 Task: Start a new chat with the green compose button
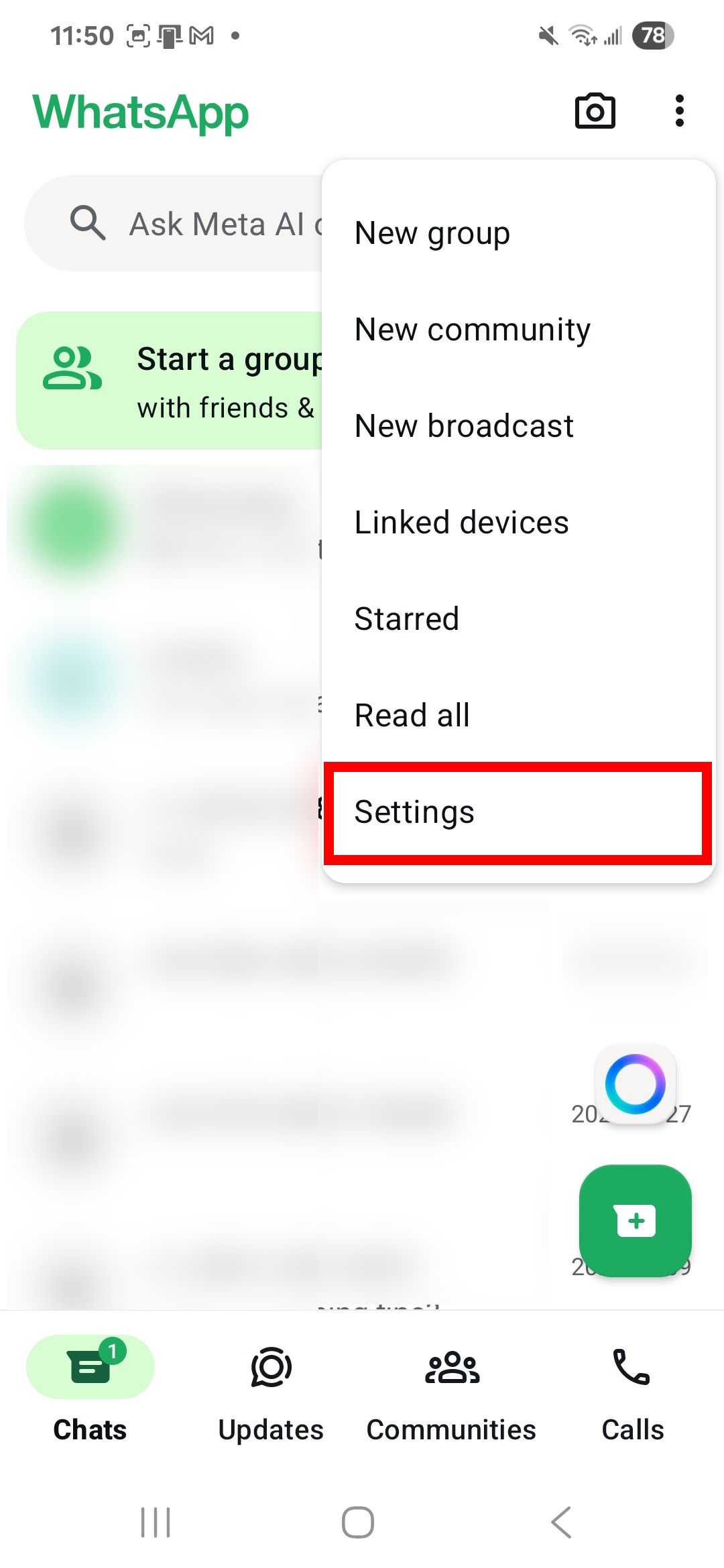tap(635, 1220)
